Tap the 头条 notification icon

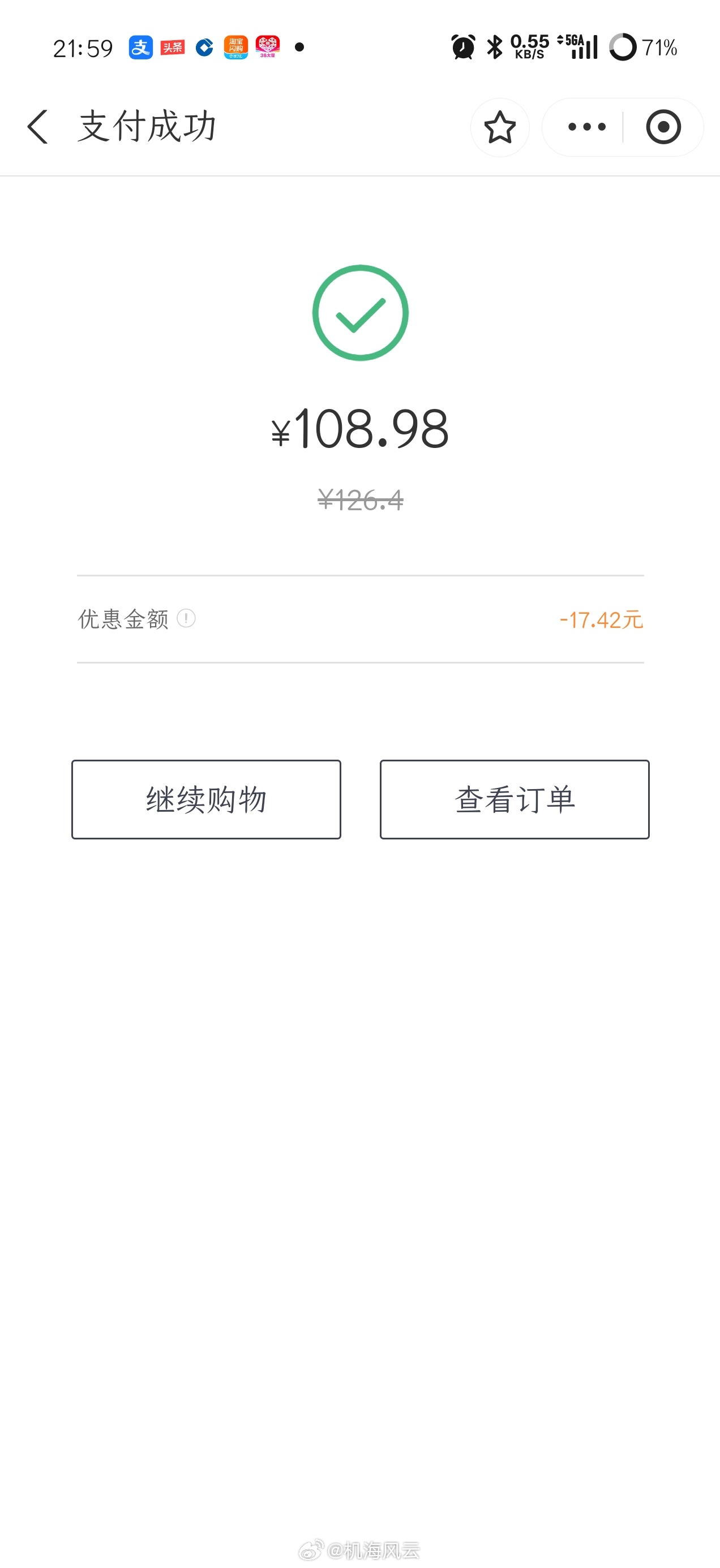click(x=174, y=47)
